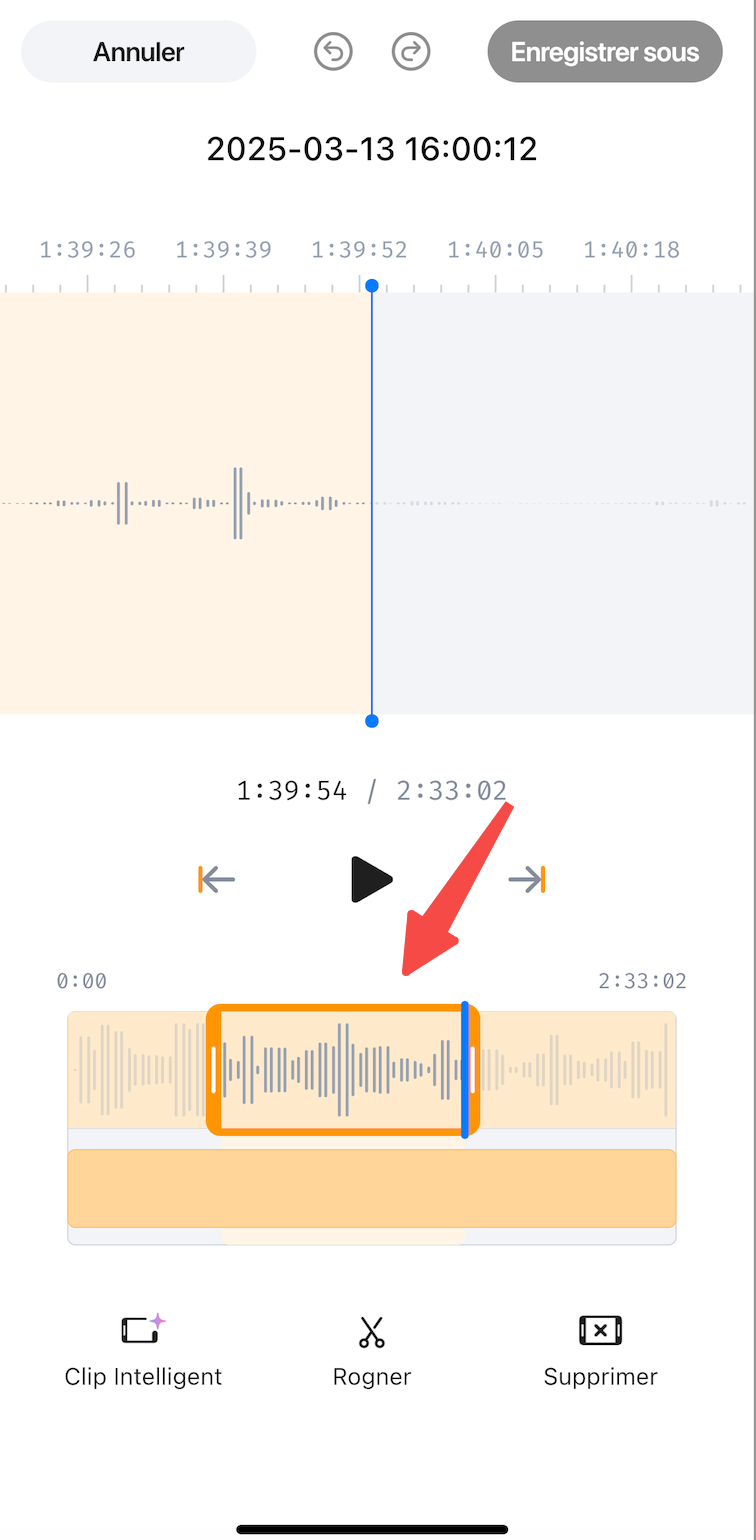
Task: Select the Clip Intelligent tool
Action: pyautogui.click(x=143, y=1351)
